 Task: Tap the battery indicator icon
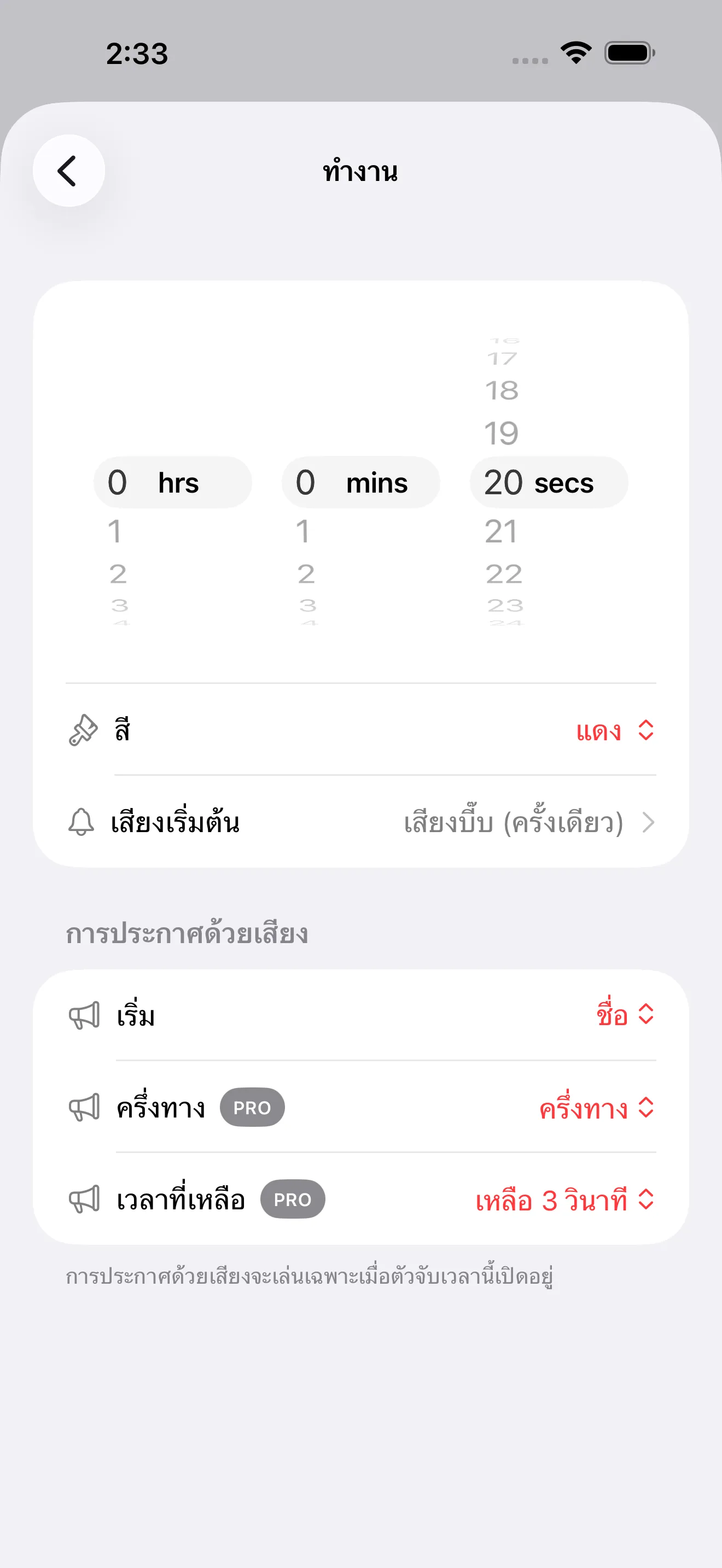point(628,54)
